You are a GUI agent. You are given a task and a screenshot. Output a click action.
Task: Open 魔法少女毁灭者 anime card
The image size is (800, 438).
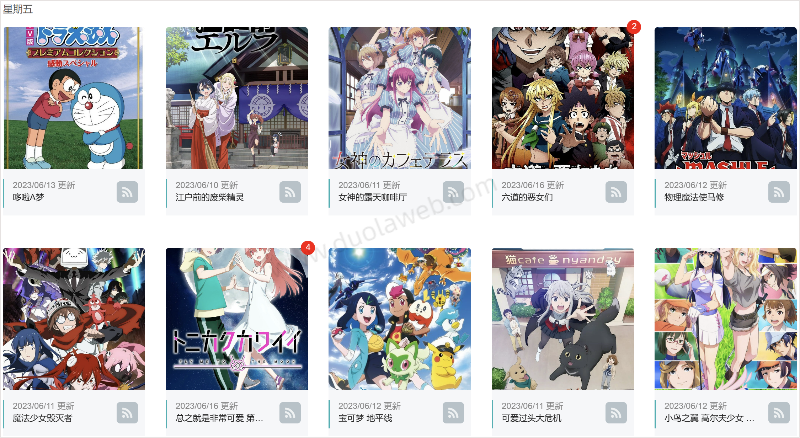tap(73, 319)
